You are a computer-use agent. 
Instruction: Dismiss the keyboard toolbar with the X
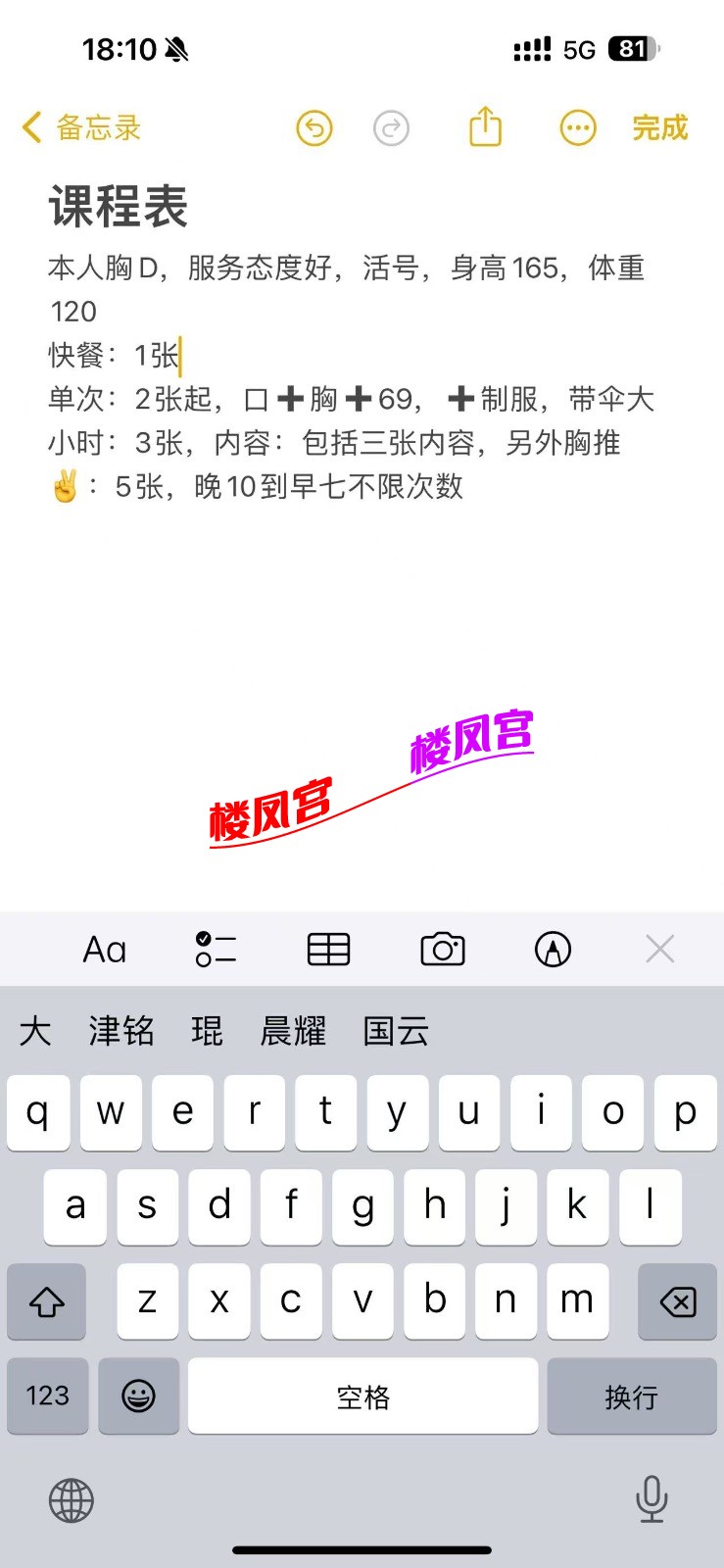pos(659,949)
